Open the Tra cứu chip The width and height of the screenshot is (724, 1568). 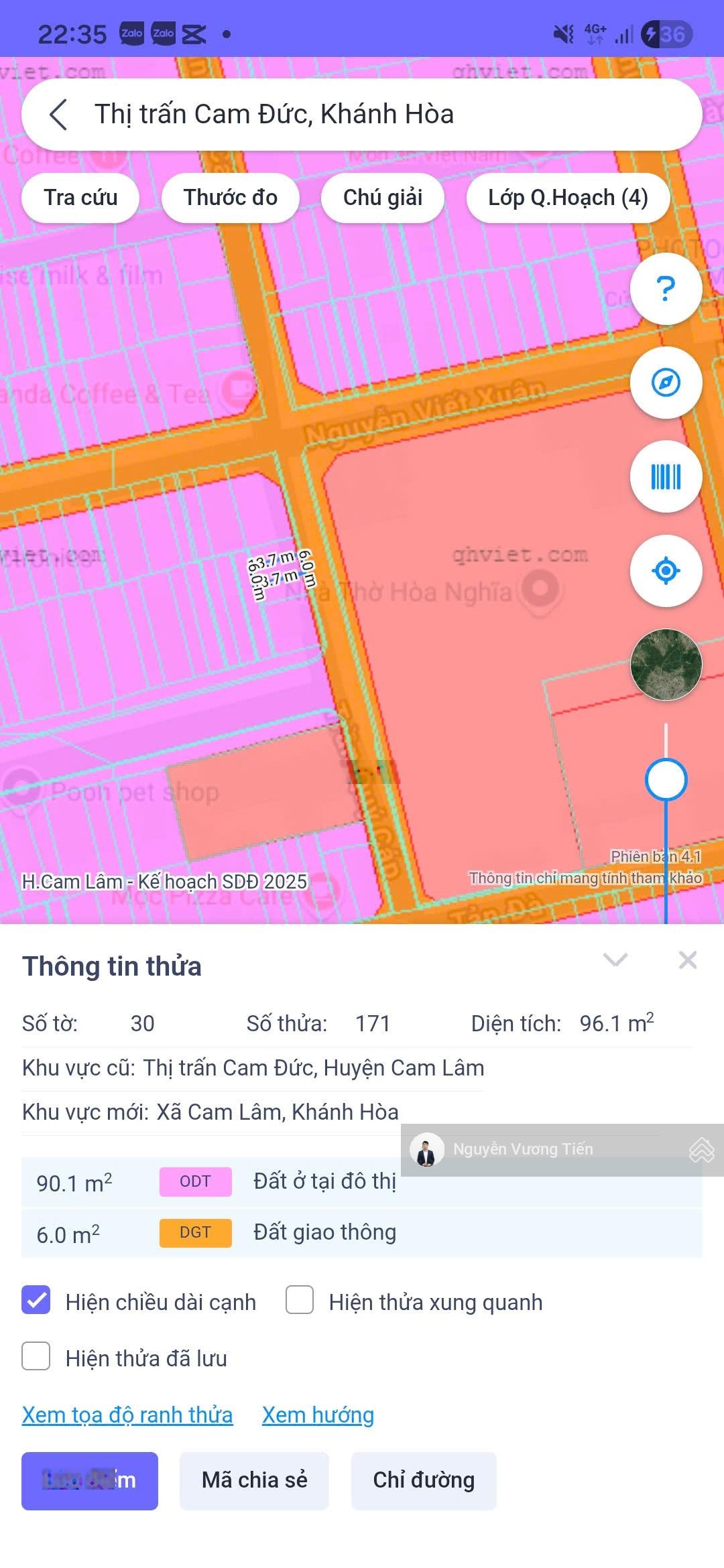(x=80, y=198)
